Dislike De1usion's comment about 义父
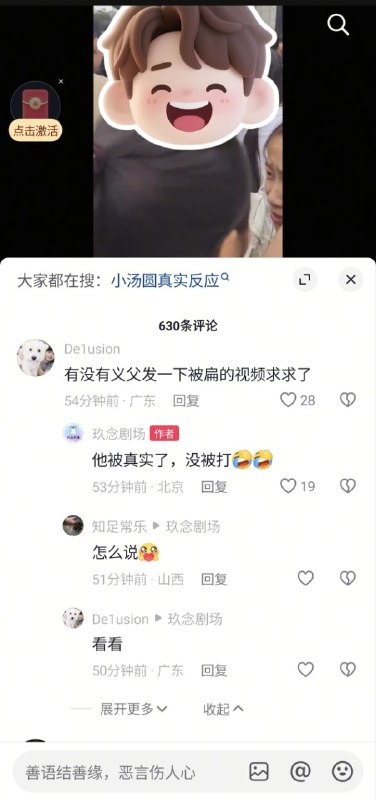The width and height of the screenshot is (376, 800). click(347, 400)
